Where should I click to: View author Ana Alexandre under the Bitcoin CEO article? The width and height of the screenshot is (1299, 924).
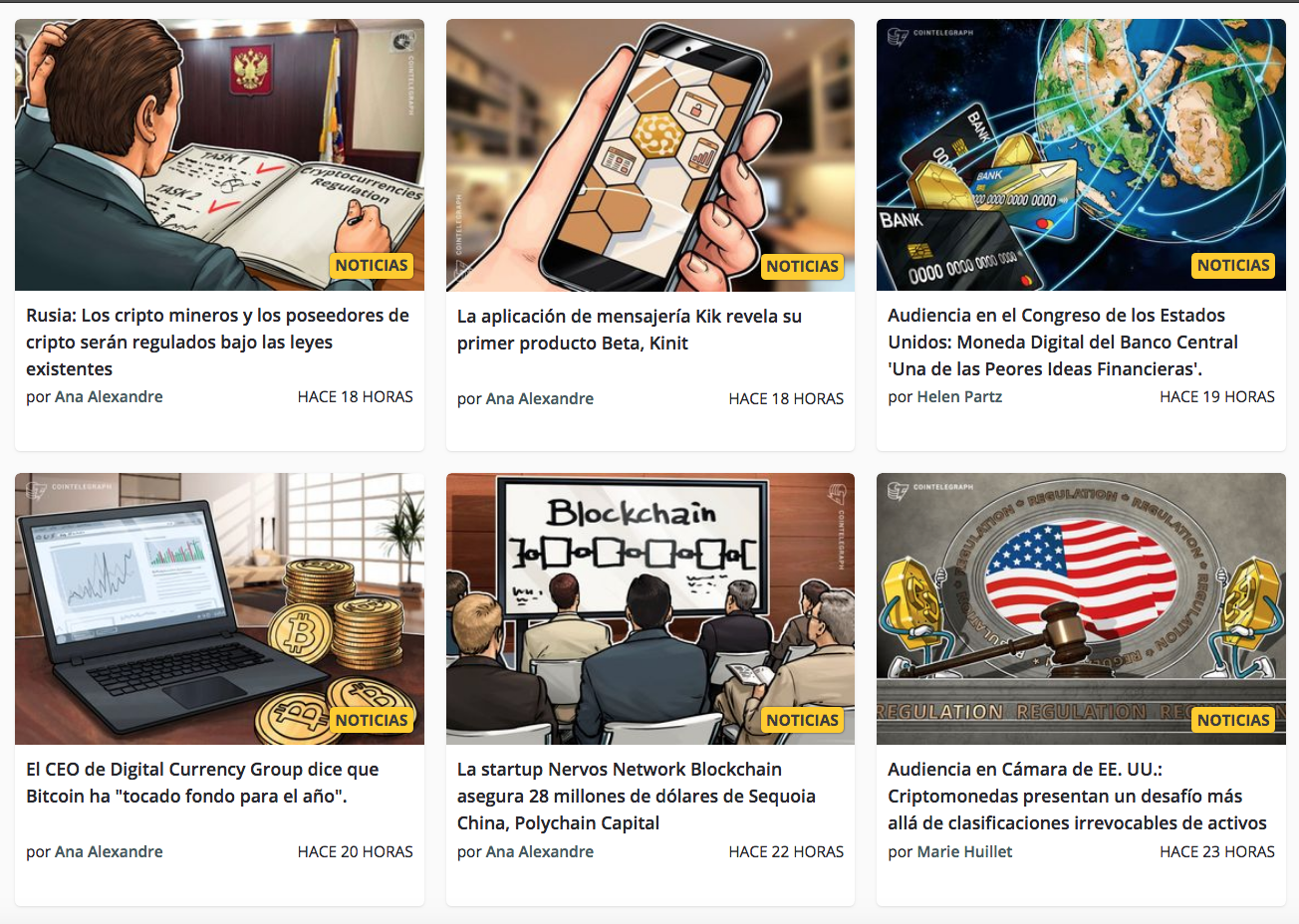[x=109, y=851]
